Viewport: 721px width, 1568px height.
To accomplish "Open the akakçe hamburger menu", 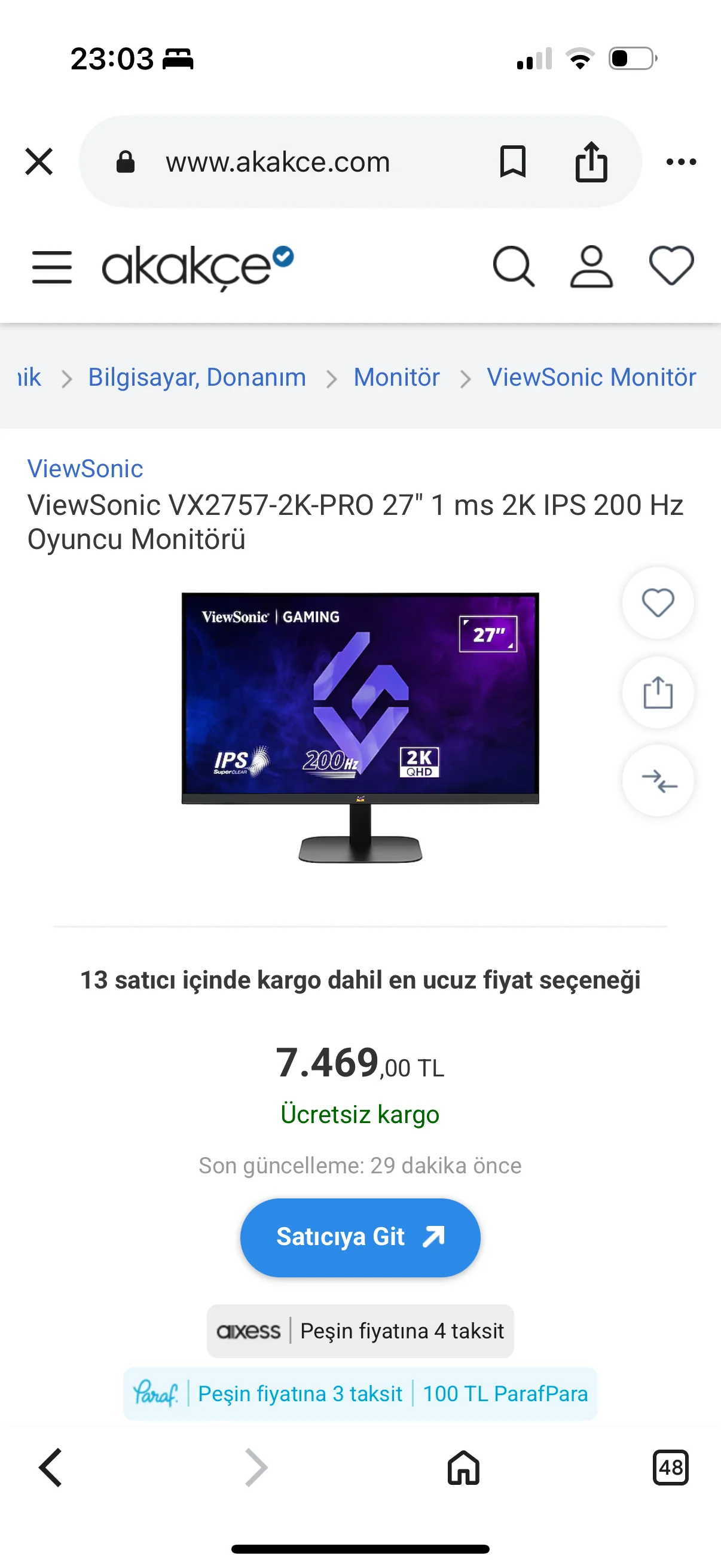I will coord(52,267).
